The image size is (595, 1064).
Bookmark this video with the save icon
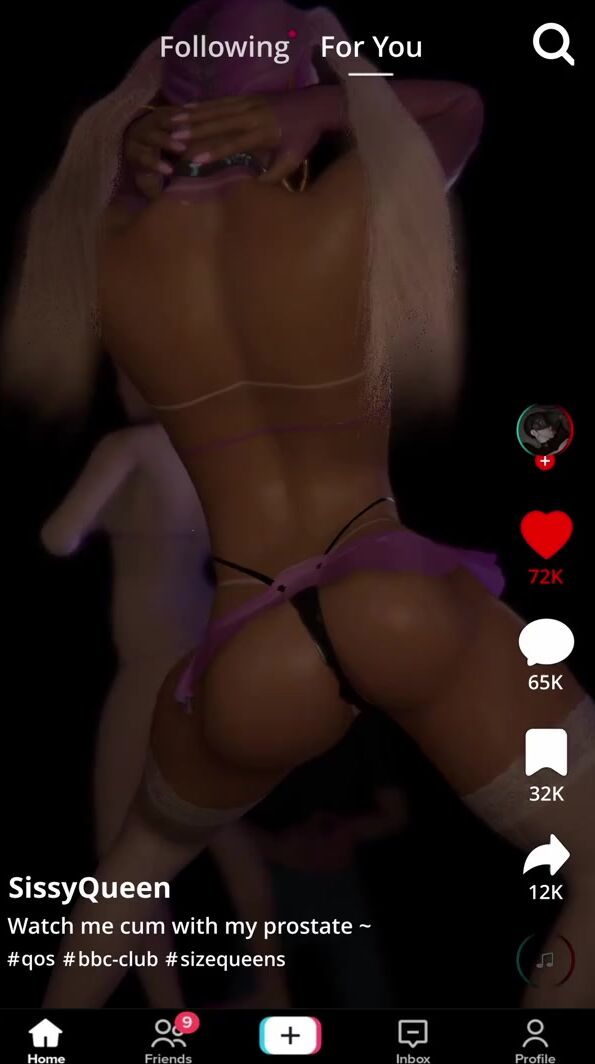coord(546,753)
